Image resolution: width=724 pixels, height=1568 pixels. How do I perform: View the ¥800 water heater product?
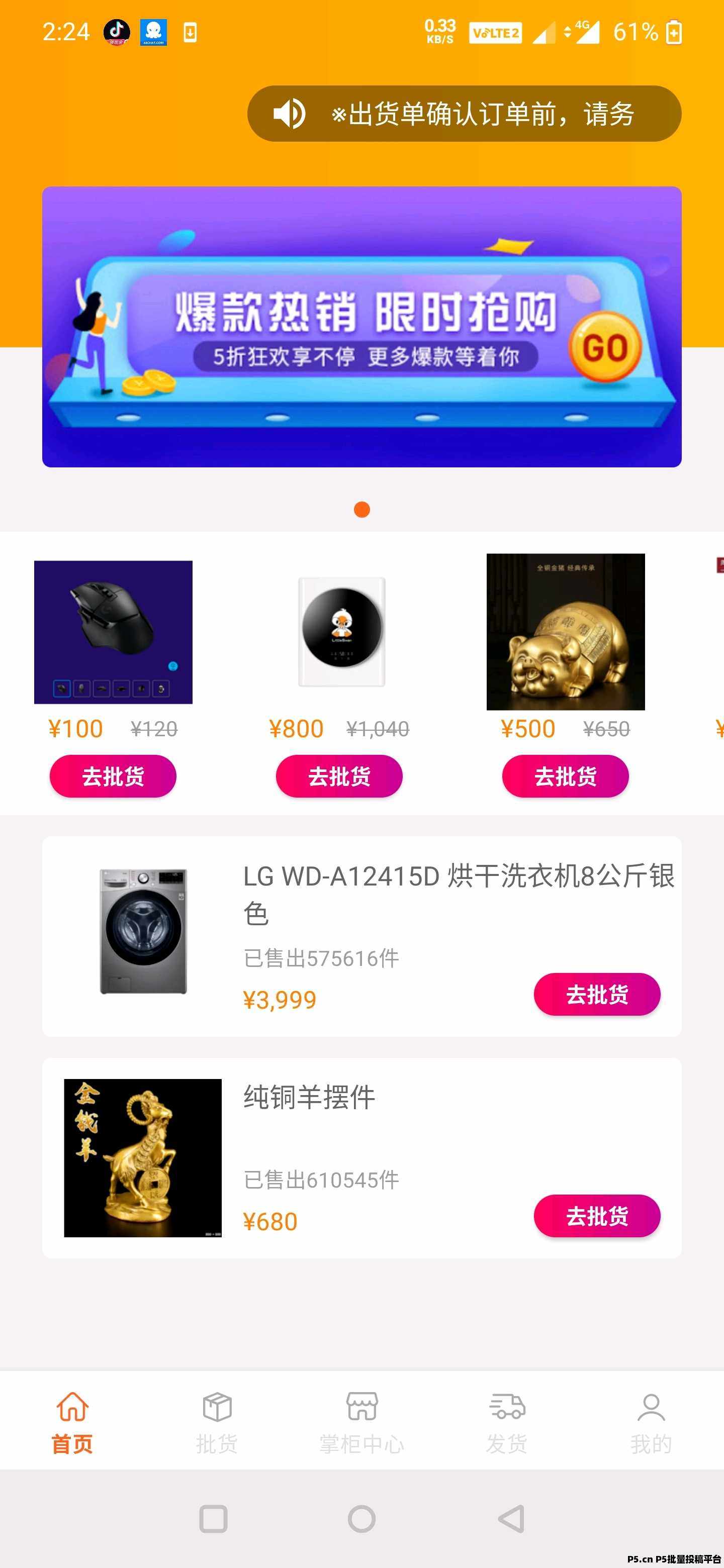pyautogui.click(x=341, y=632)
